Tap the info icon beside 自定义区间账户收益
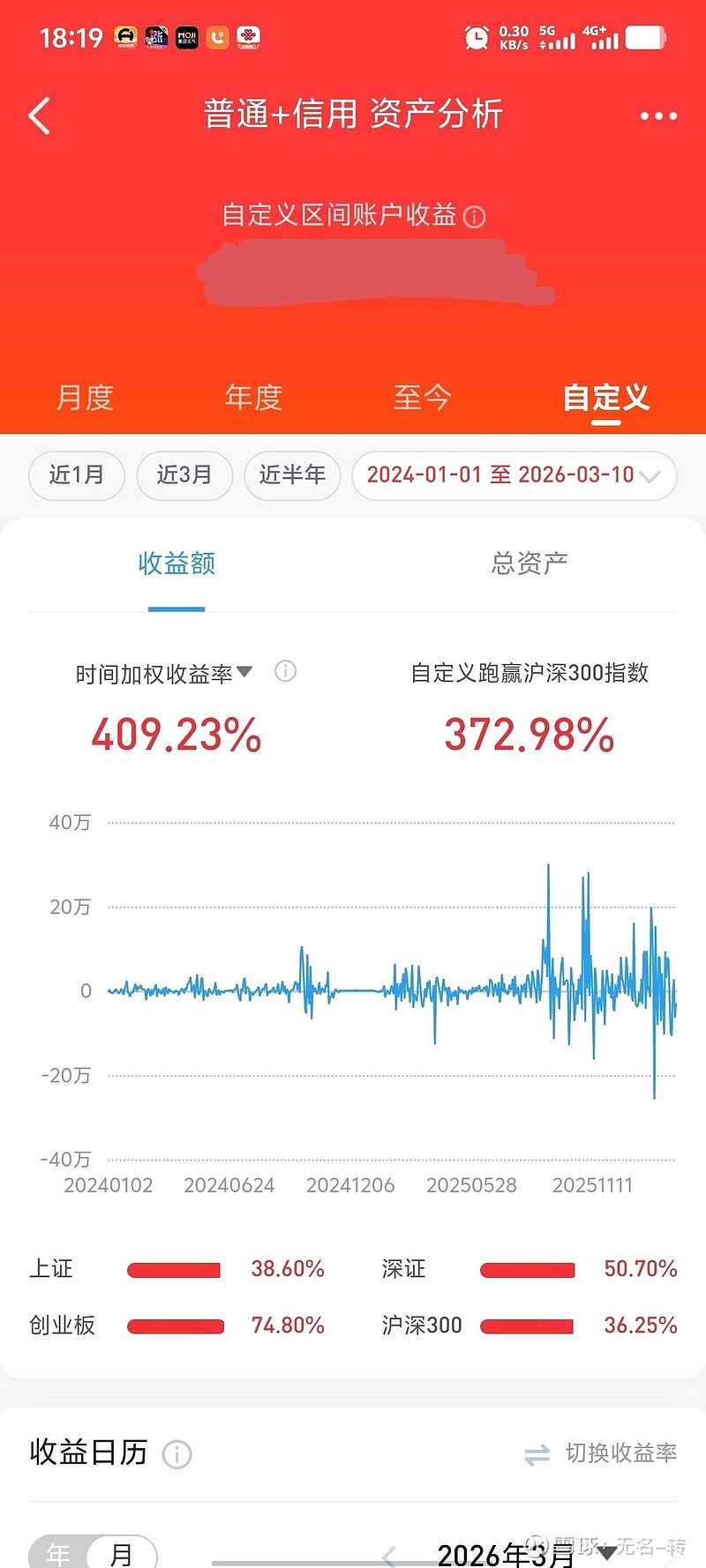The image size is (706, 1568). point(476,216)
